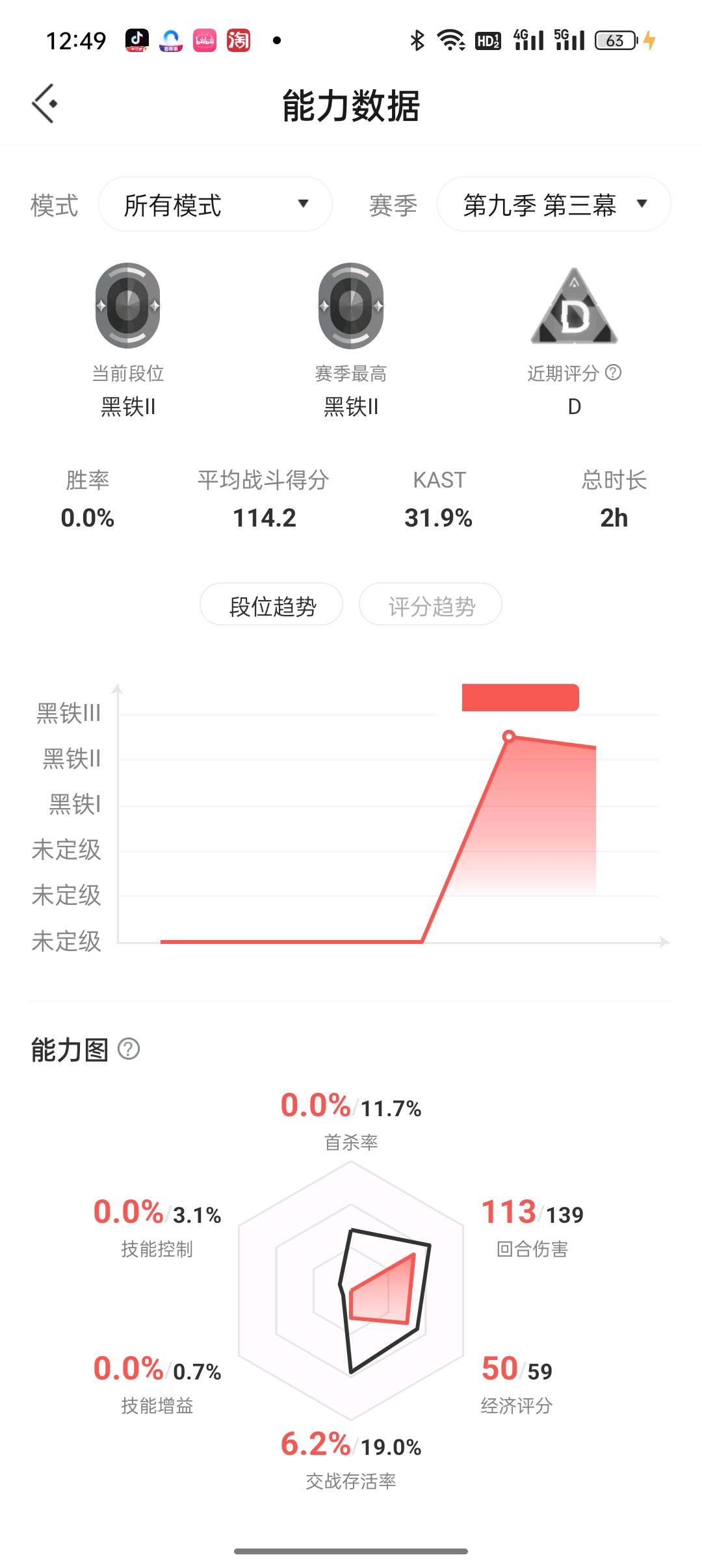This screenshot has width=702, height=1568.
Task: Switch to the 段位趋势 tab
Action: click(x=272, y=605)
